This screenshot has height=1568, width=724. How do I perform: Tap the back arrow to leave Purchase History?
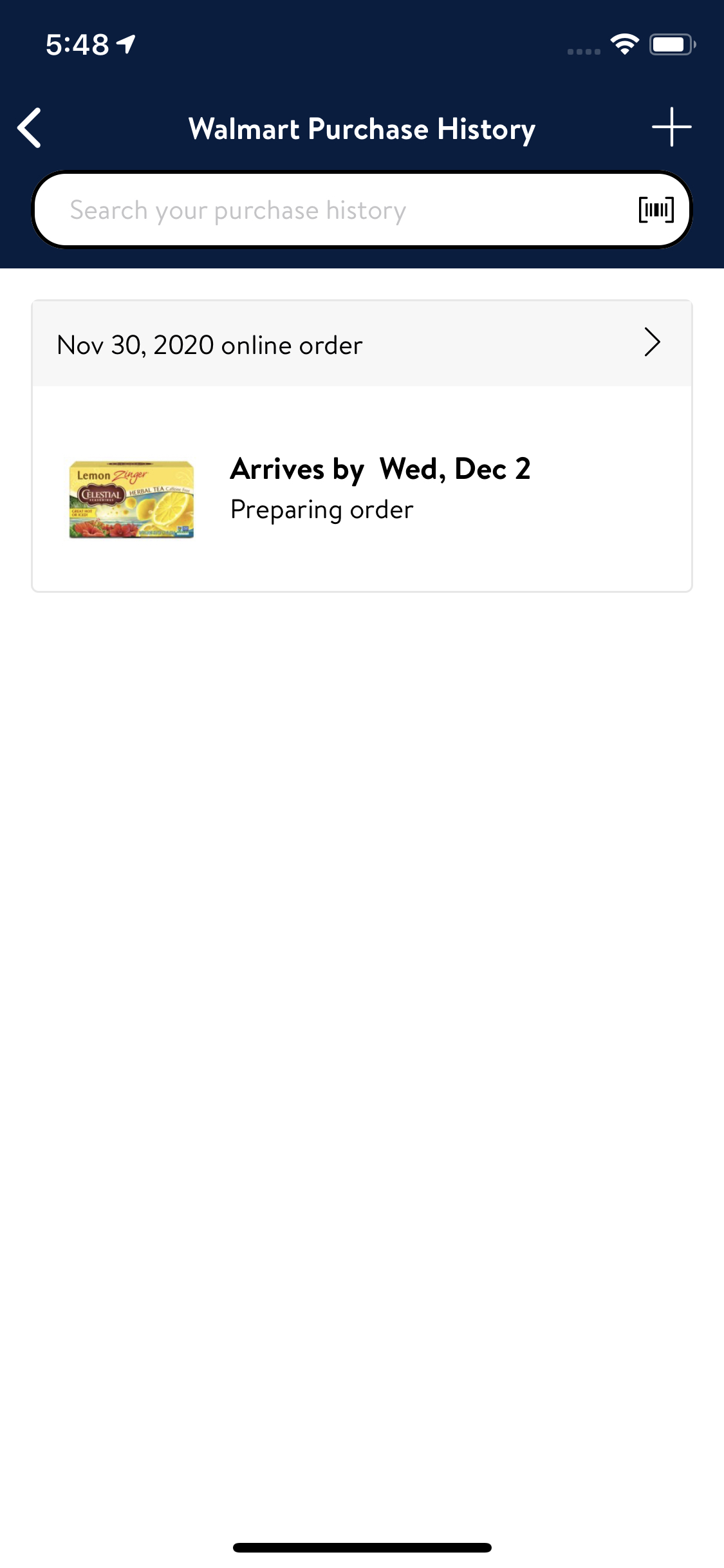click(x=29, y=129)
